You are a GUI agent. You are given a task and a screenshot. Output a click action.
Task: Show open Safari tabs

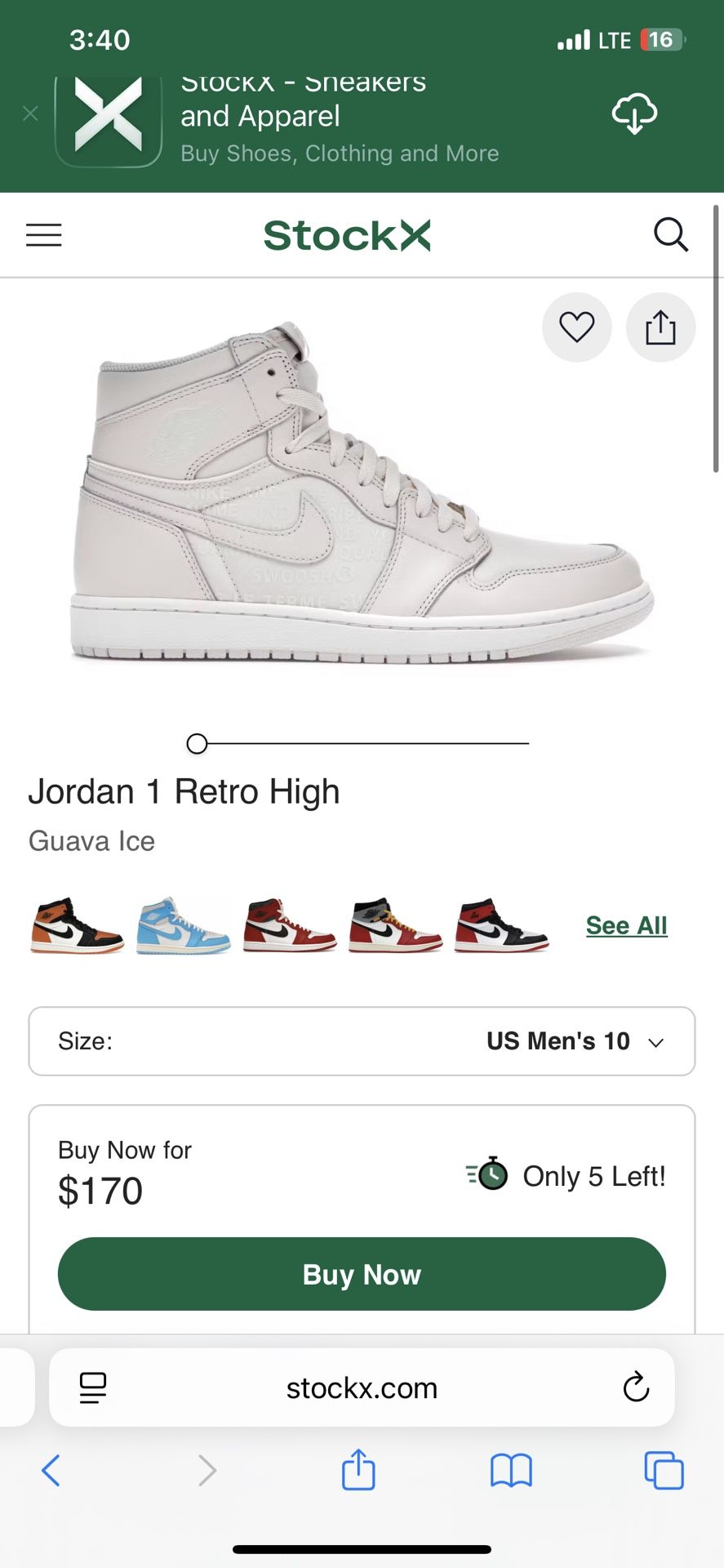664,1471
